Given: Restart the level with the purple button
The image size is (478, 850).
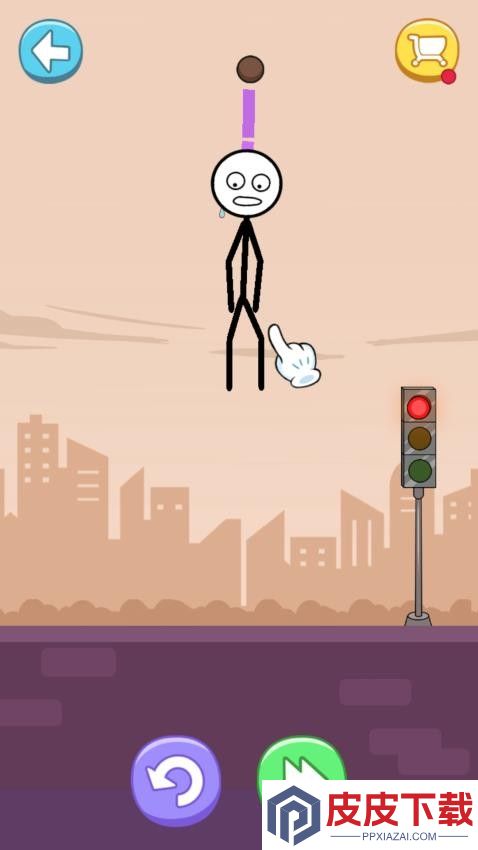Looking at the screenshot, I should [176, 781].
